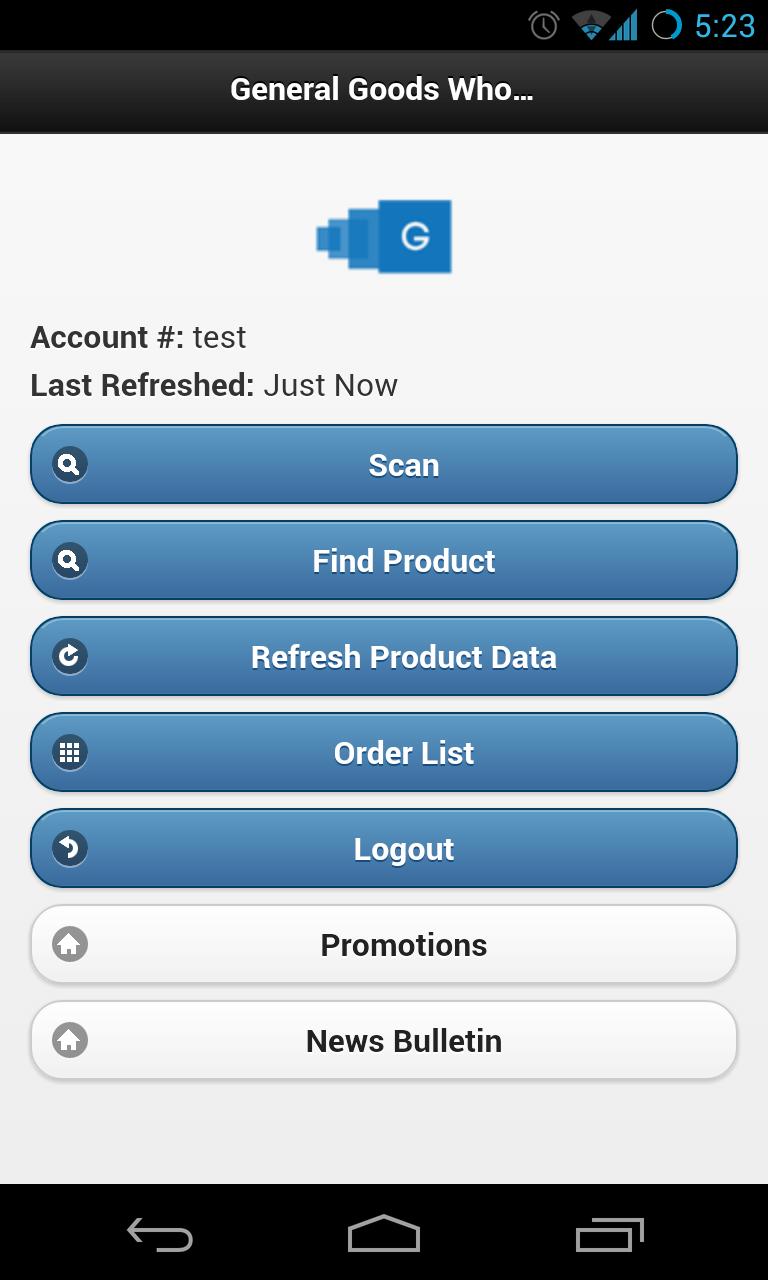Click the home icon beside Promotions
The image size is (768, 1280).
[x=68, y=943]
